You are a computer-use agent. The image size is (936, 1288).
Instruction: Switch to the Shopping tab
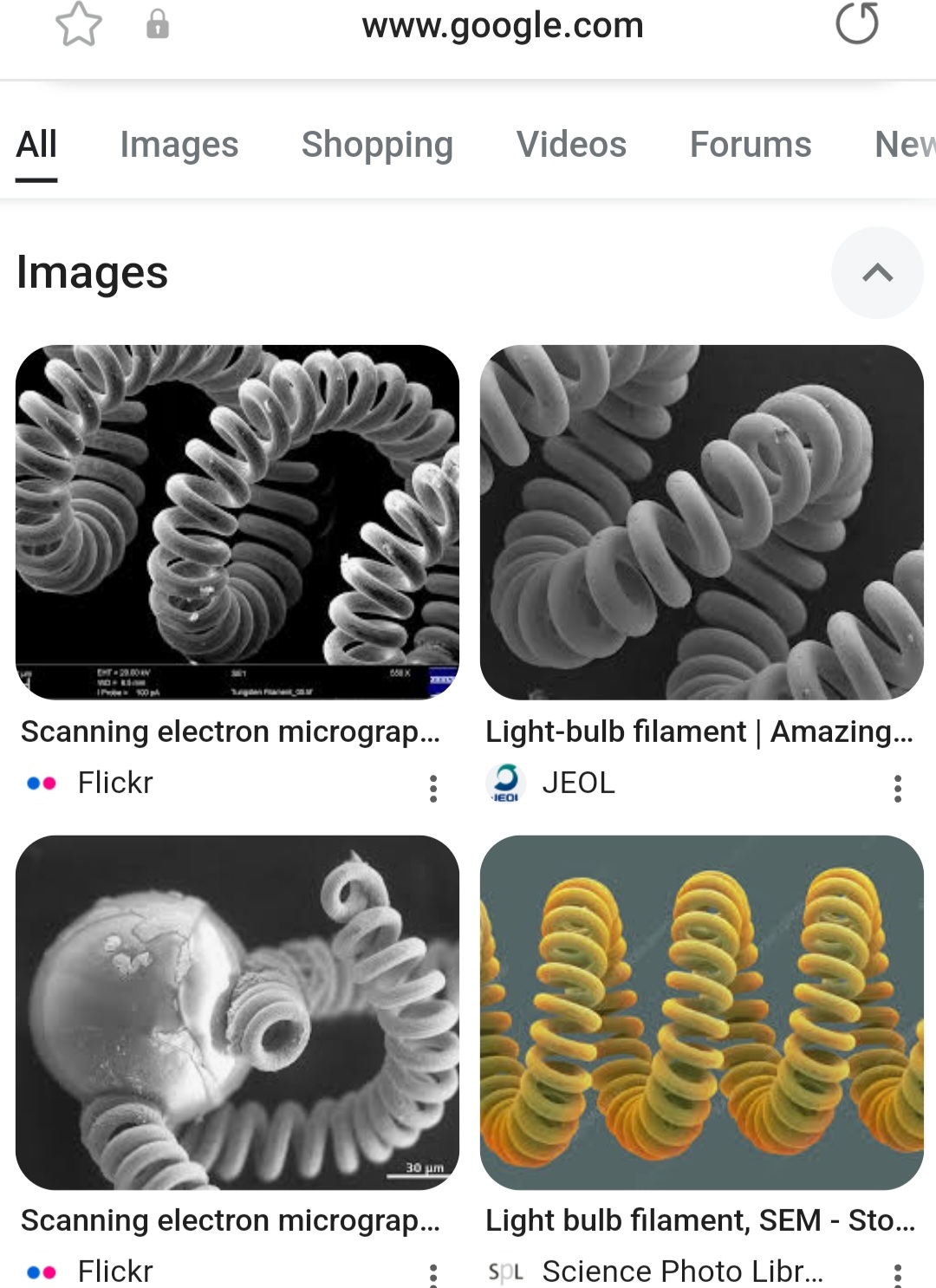click(377, 145)
